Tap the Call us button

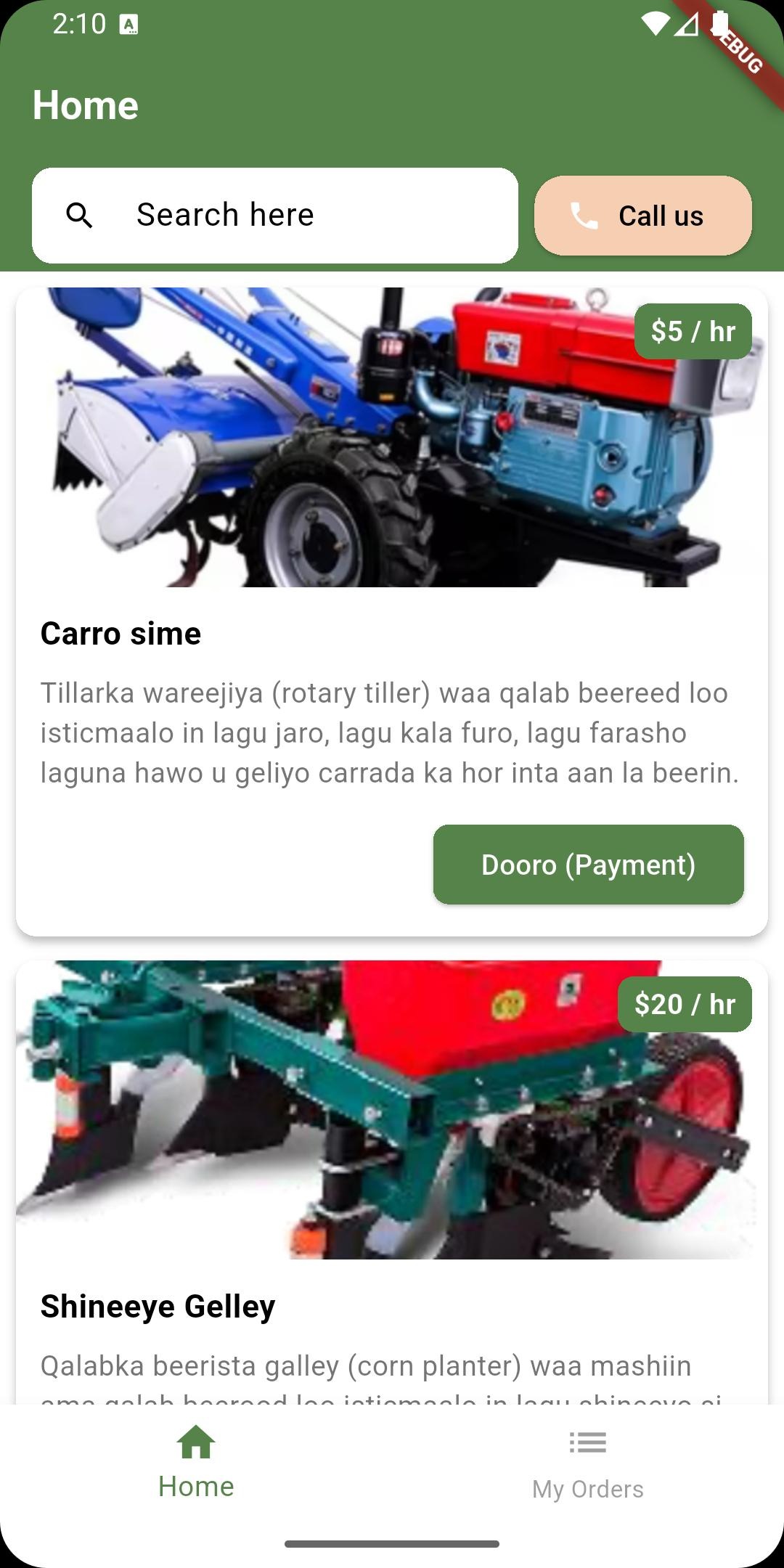coord(643,216)
